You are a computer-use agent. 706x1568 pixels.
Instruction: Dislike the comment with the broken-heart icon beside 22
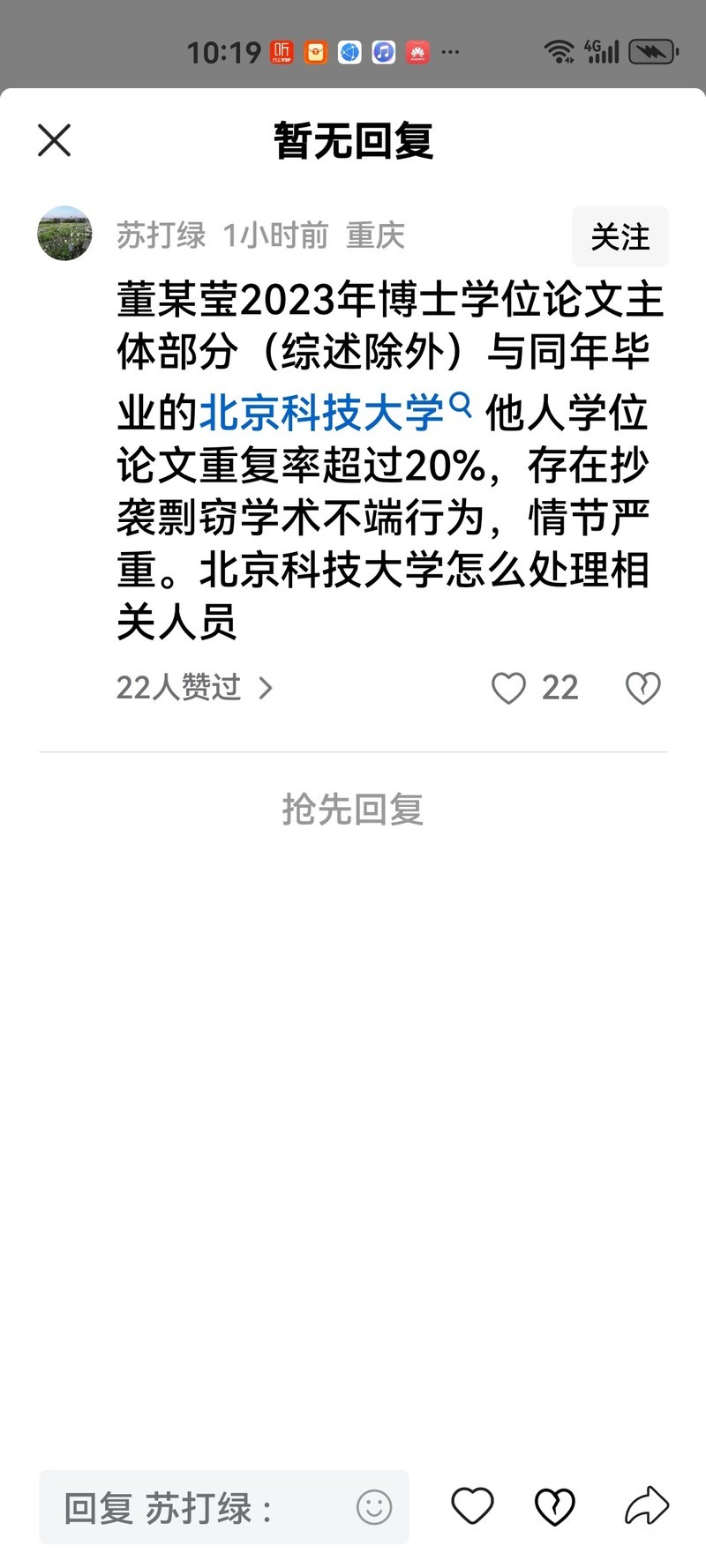[x=642, y=688]
